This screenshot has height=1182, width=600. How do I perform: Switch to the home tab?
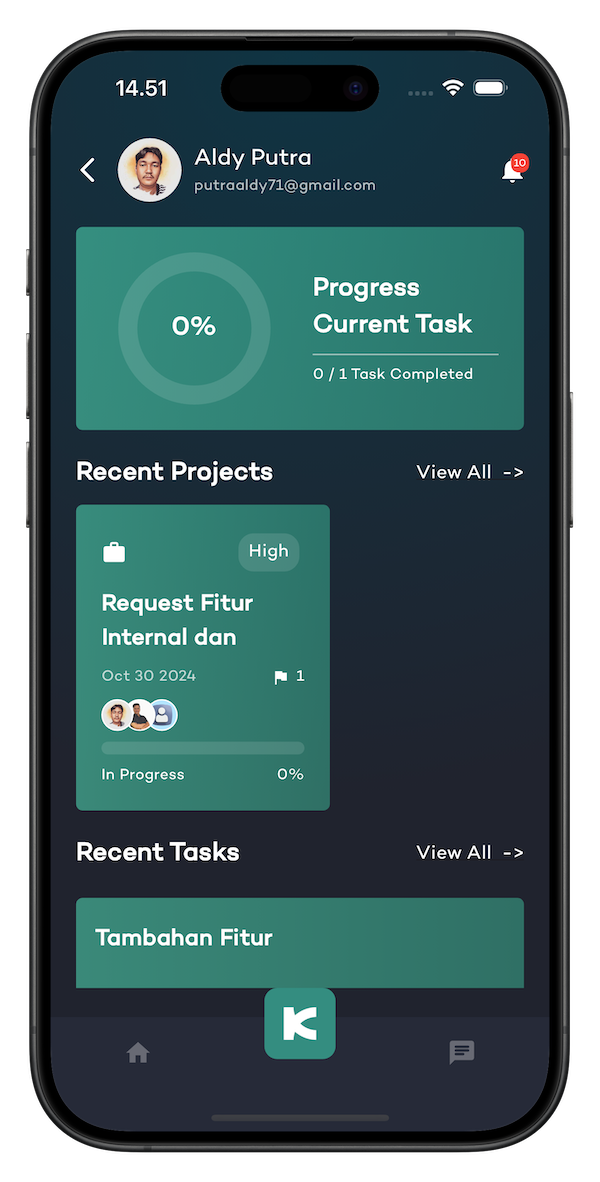coord(138,1052)
